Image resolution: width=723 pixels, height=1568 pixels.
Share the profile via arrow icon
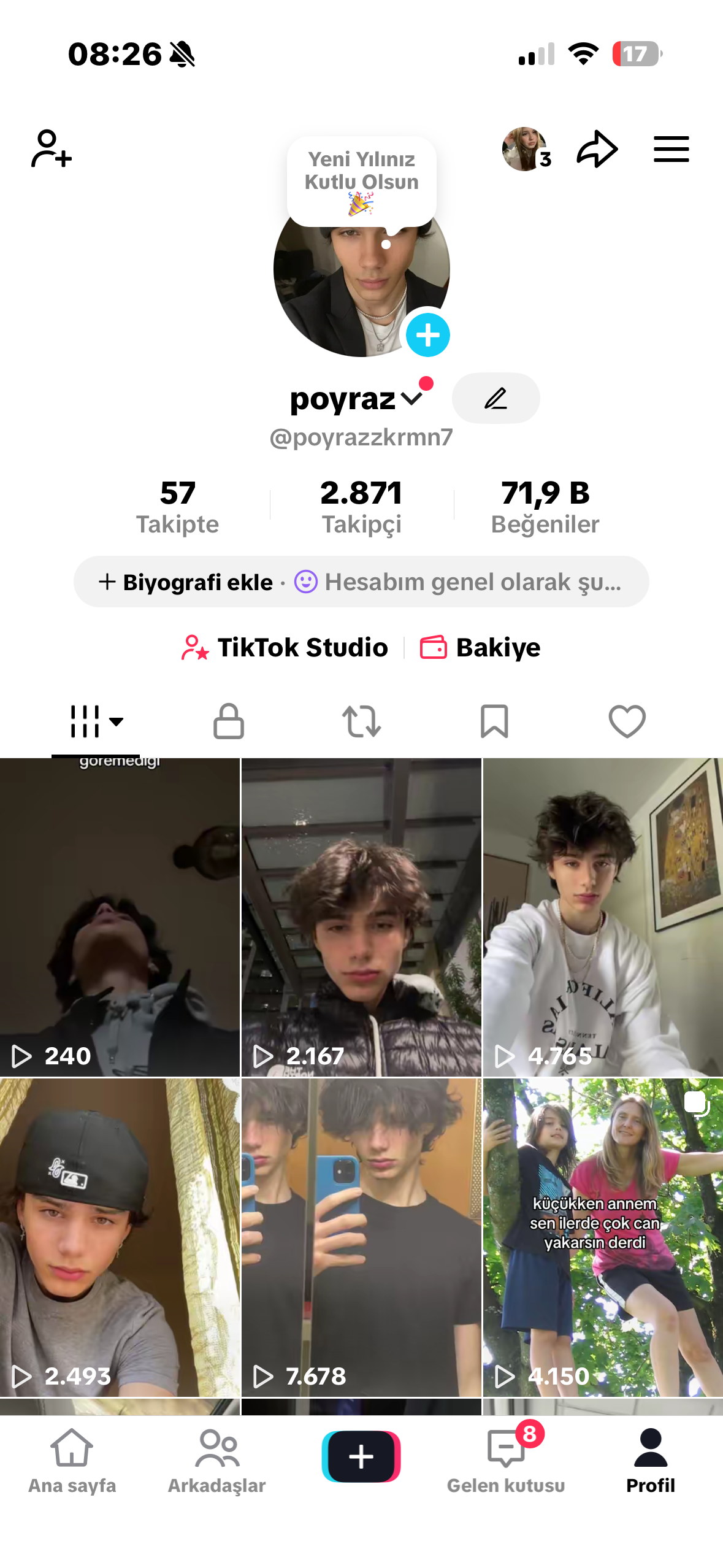point(597,149)
